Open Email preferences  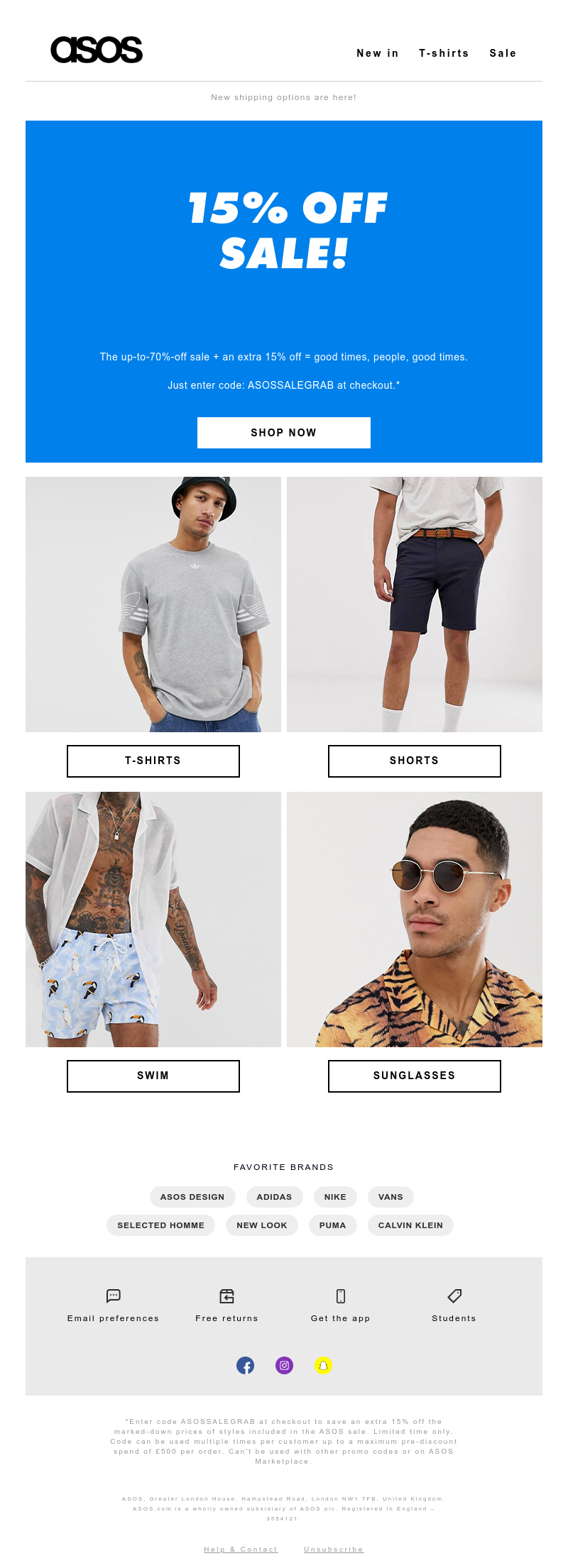pos(114,1305)
